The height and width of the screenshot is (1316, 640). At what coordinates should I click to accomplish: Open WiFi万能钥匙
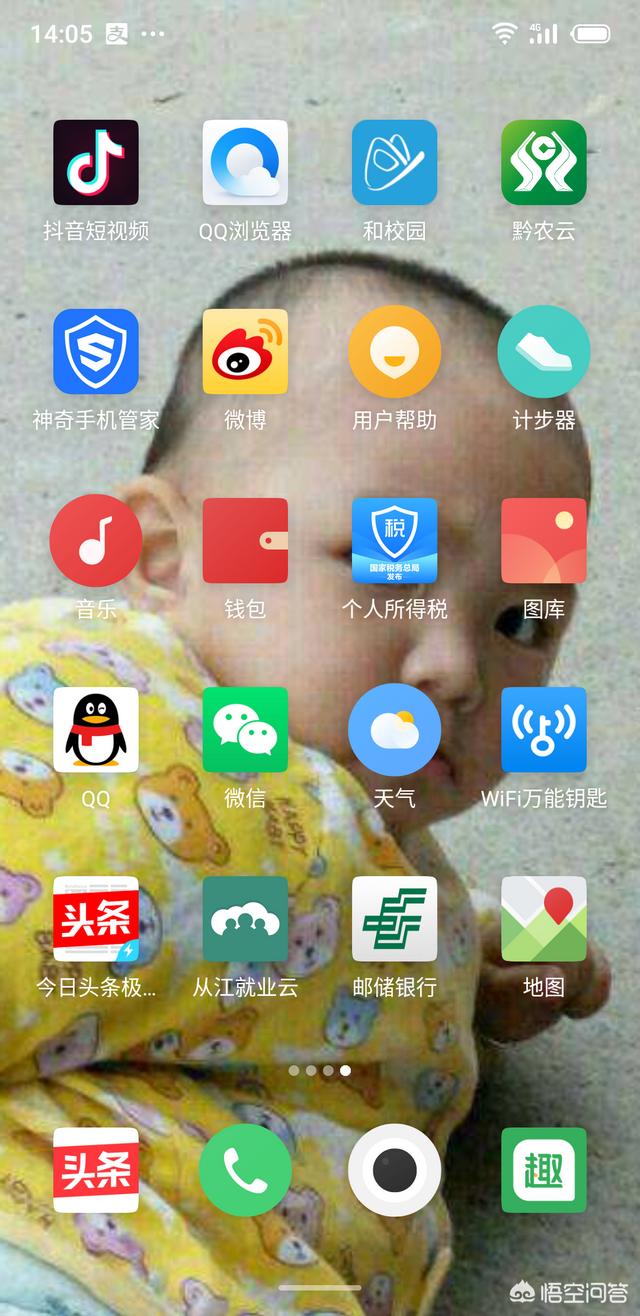543,729
